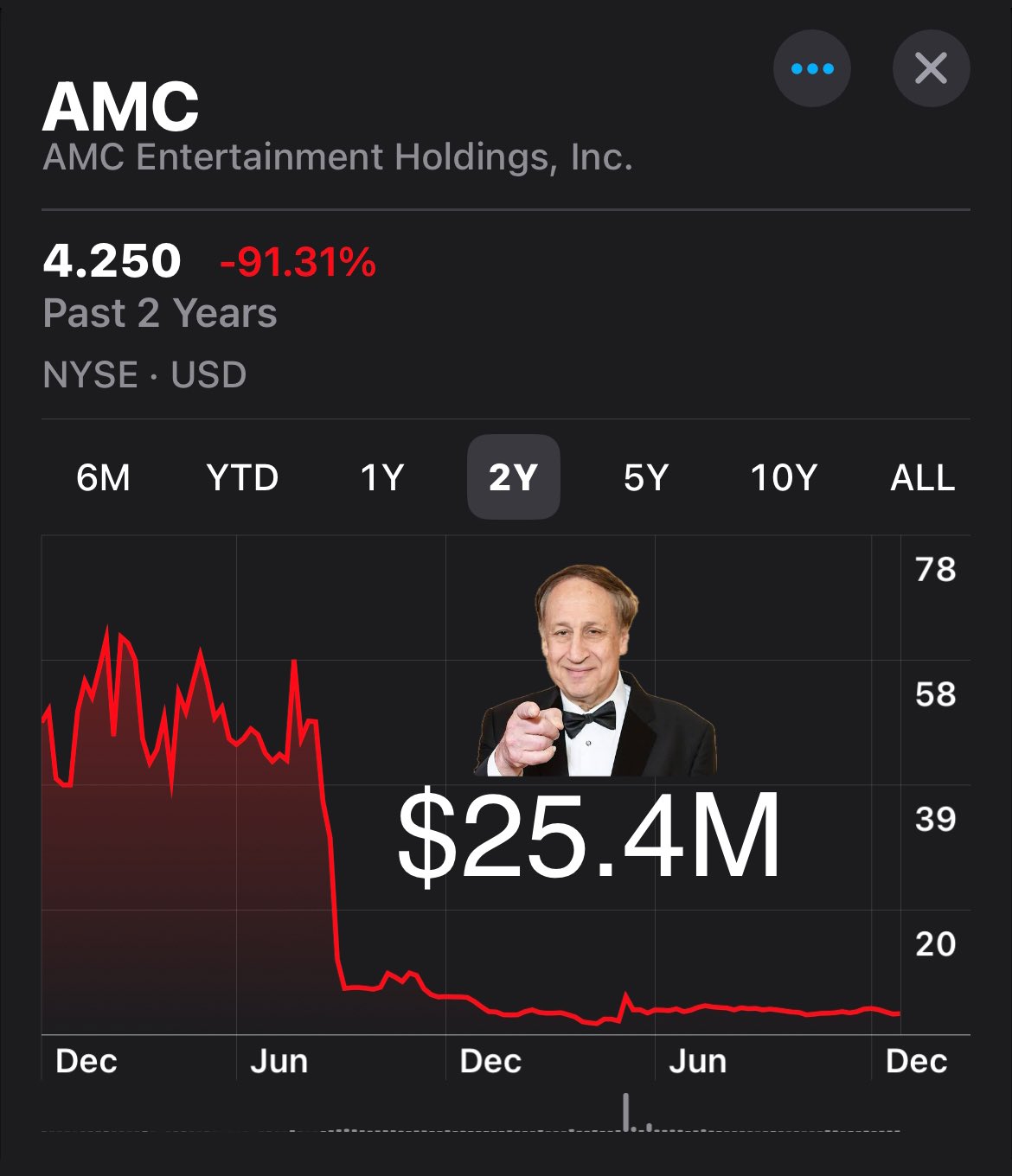Click the NYSE · USD exchange label
1012x1176 pixels.
point(145,374)
